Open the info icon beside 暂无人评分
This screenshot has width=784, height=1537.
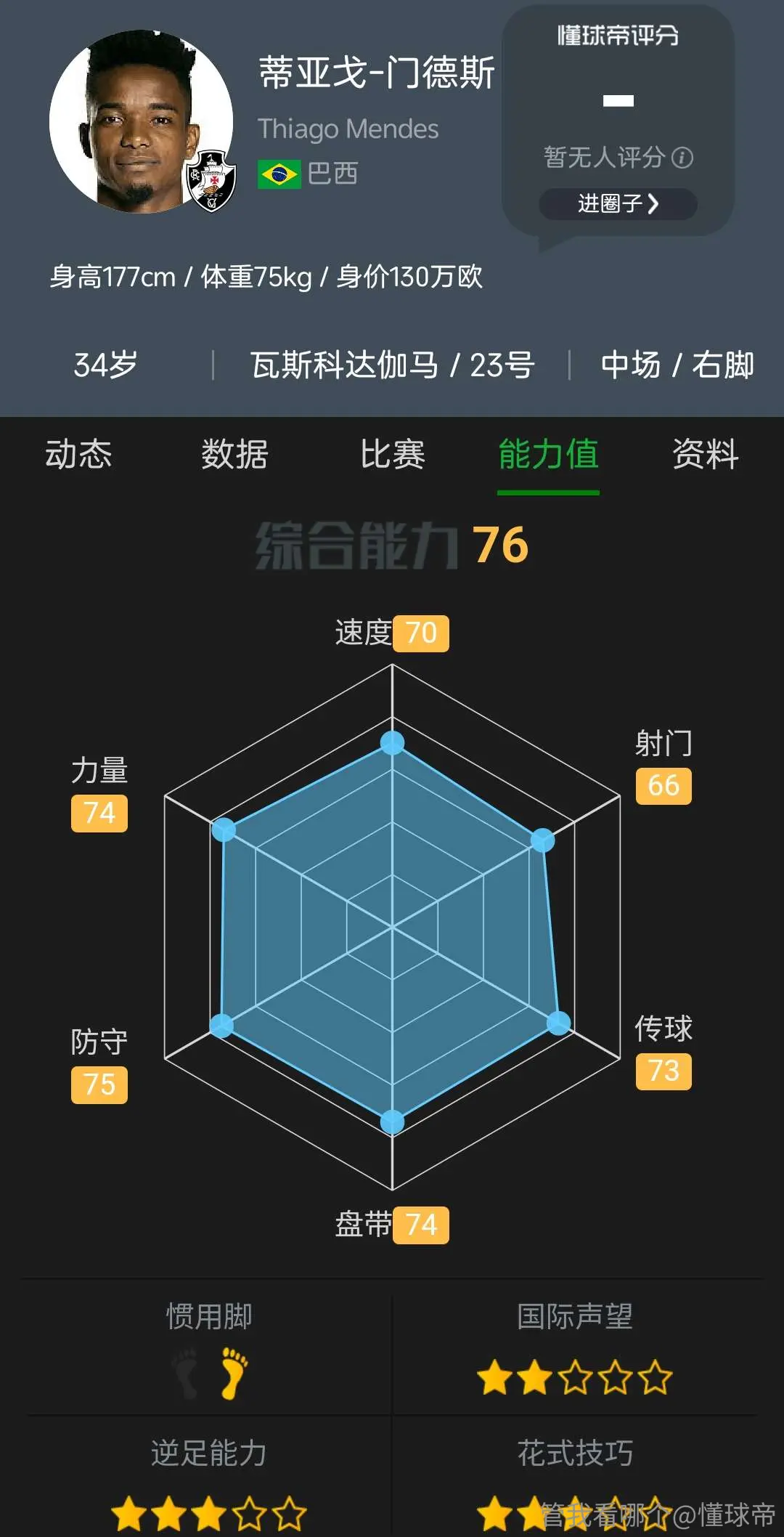click(682, 158)
